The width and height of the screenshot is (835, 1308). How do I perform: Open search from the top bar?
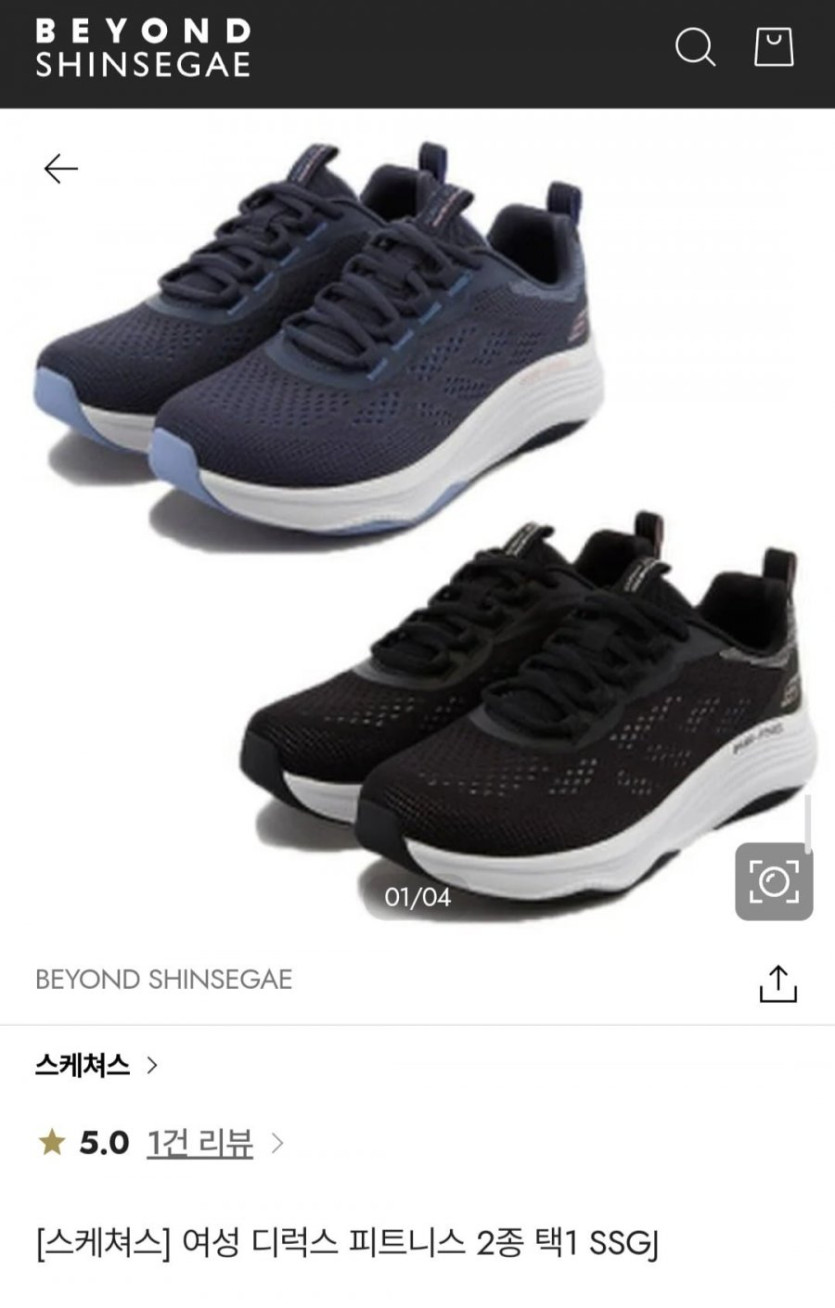point(695,47)
